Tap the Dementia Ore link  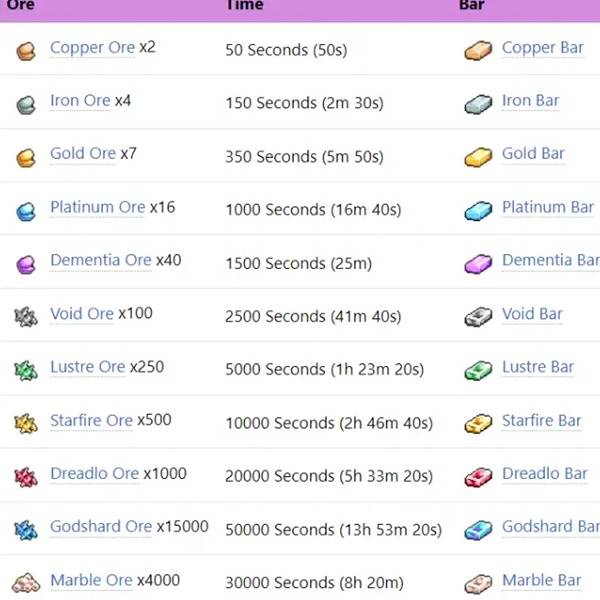(101, 260)
